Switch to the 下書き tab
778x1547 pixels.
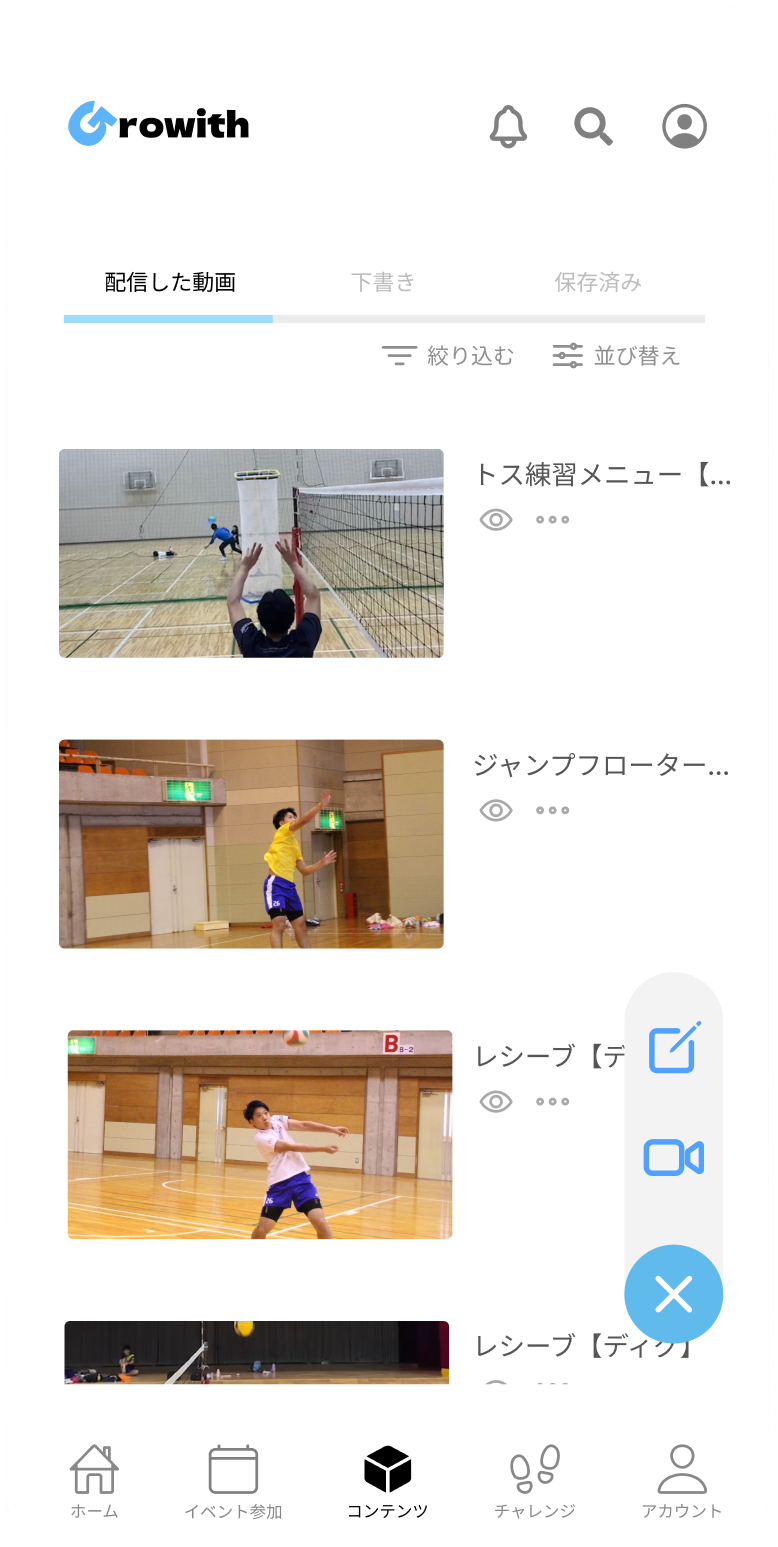tap(383, 282)
